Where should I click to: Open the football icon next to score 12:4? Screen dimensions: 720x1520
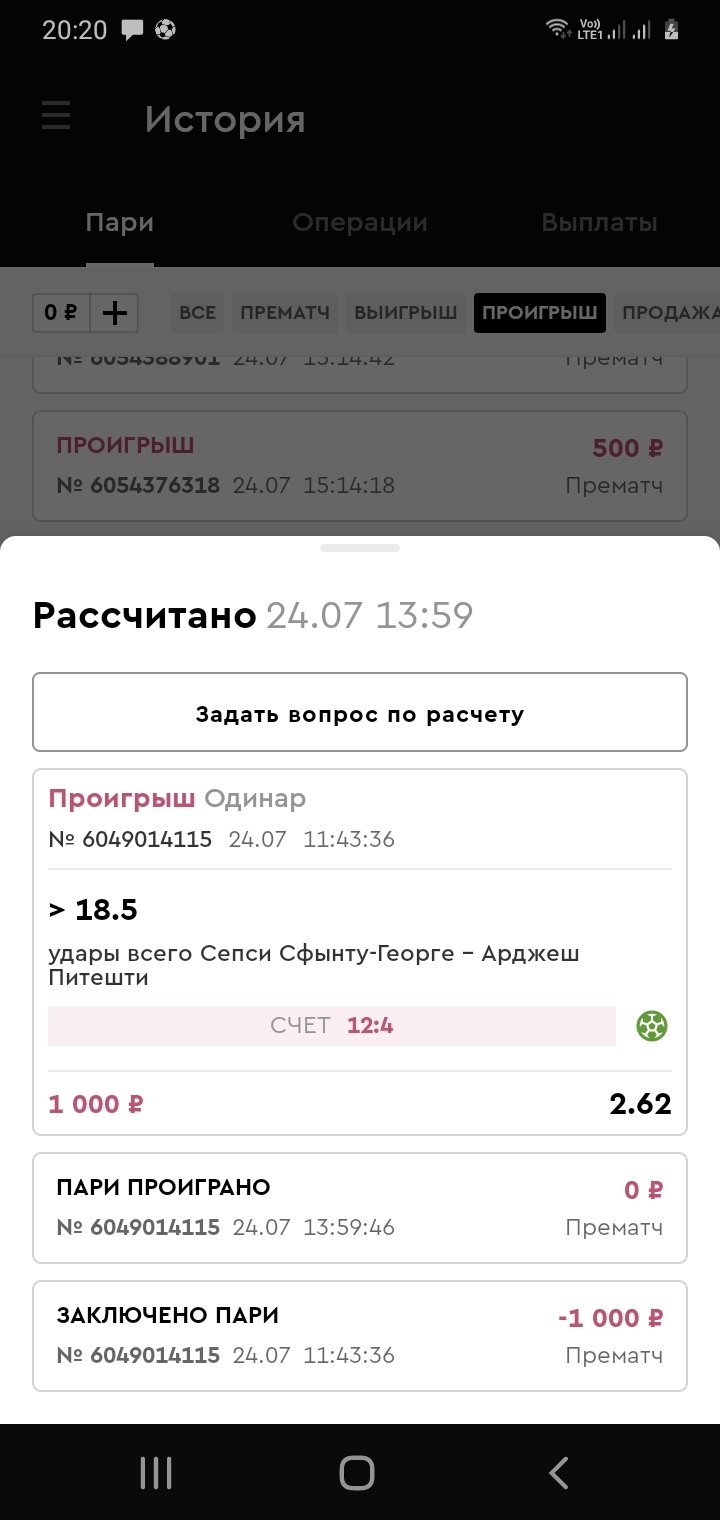[x=652, y=1026]
